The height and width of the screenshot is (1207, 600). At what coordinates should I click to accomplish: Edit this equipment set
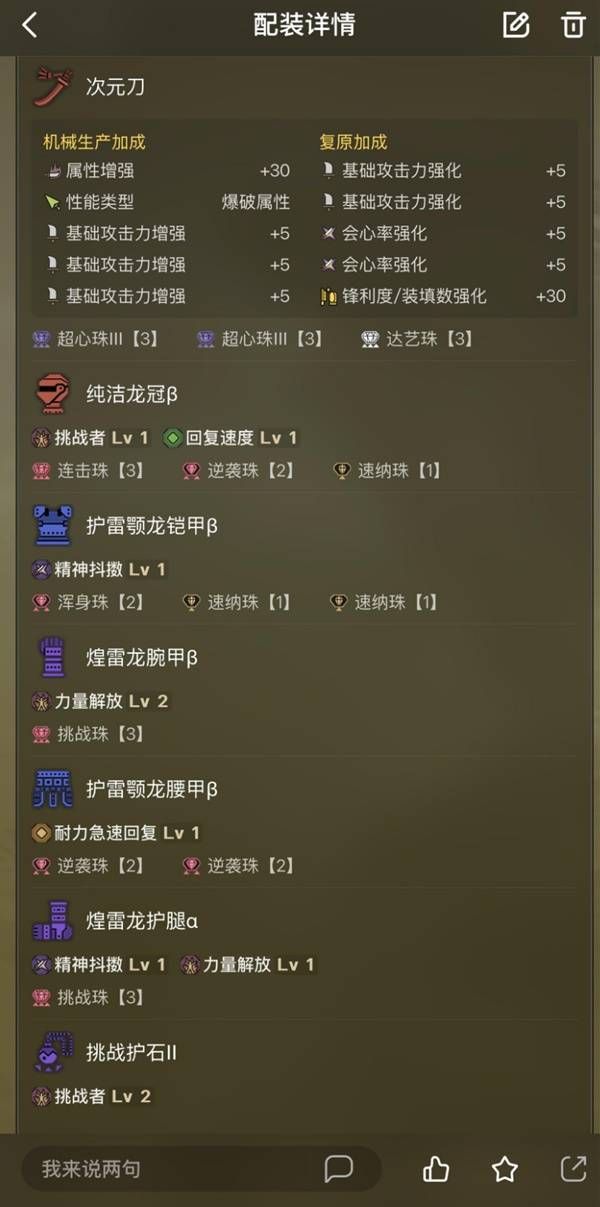point(516,25)
